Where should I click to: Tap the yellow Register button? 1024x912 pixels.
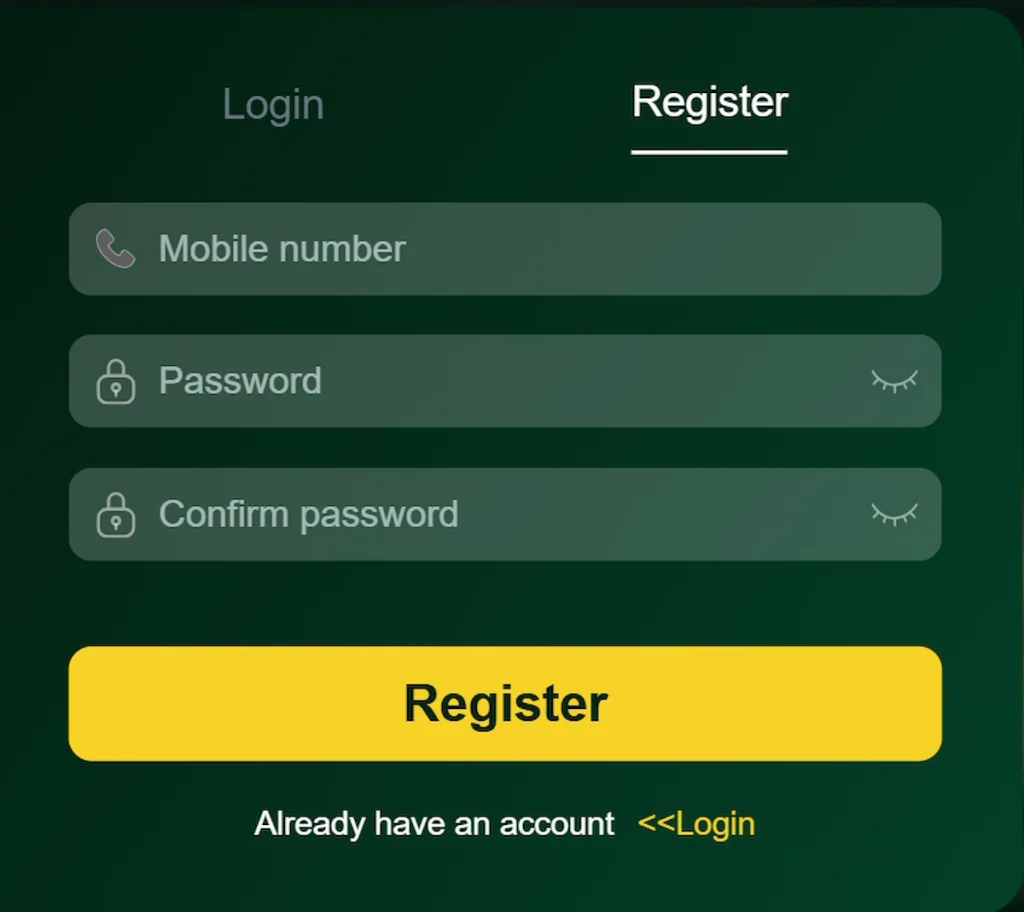click(x=505, y=704)
